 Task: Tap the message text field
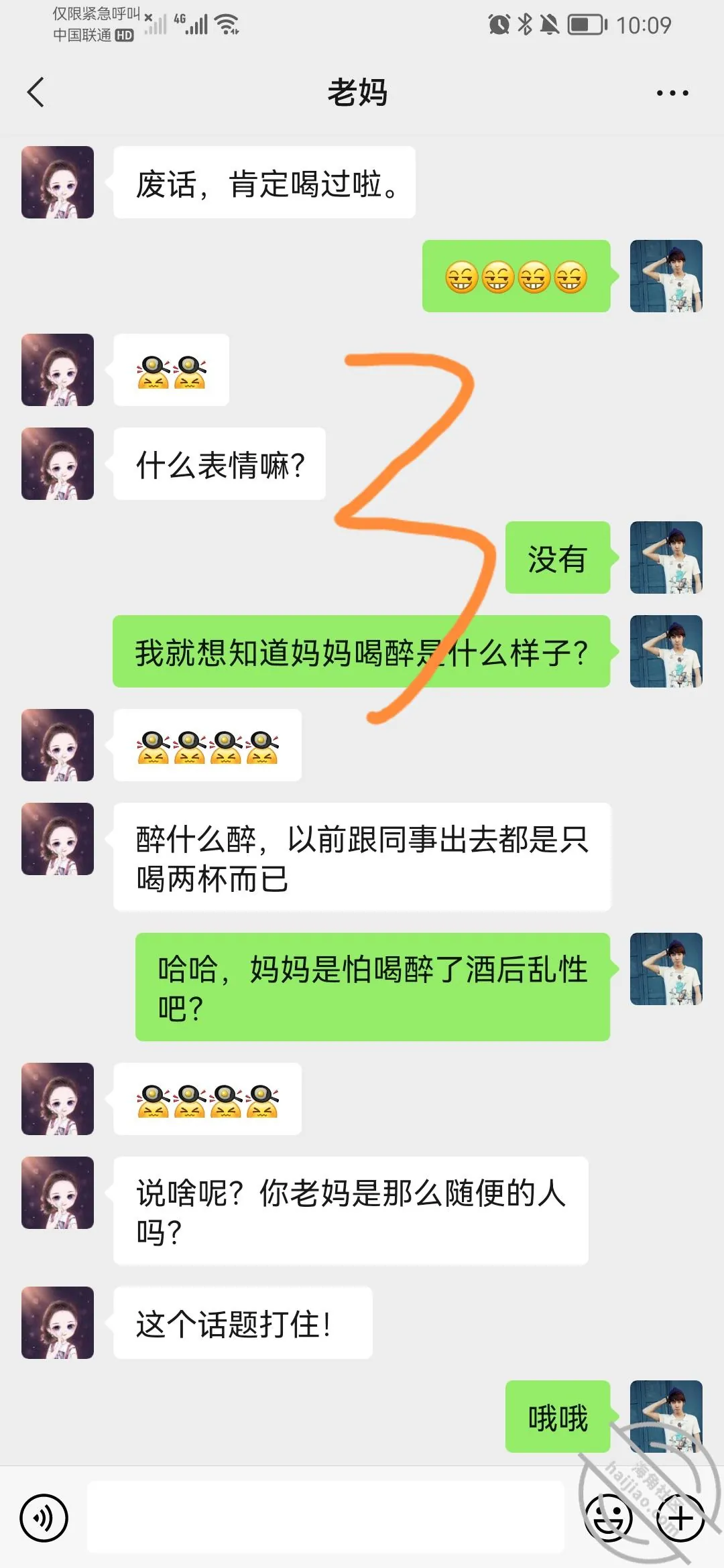(x=325, y=1517)
